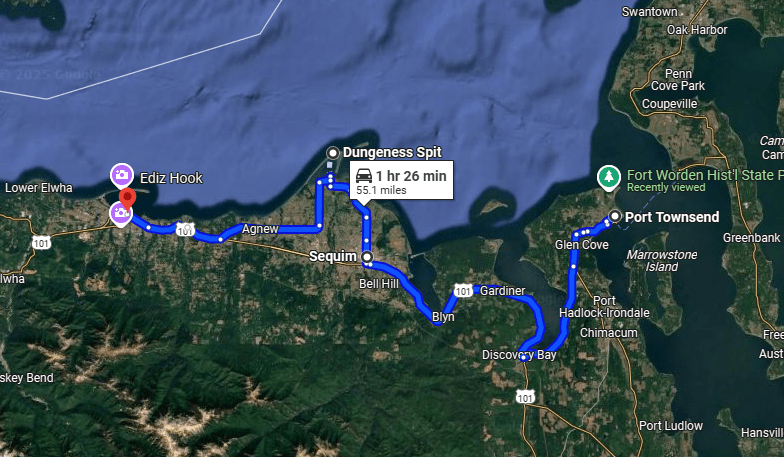
Task: Select the Port Townsend waypoint
Action: 614,217
